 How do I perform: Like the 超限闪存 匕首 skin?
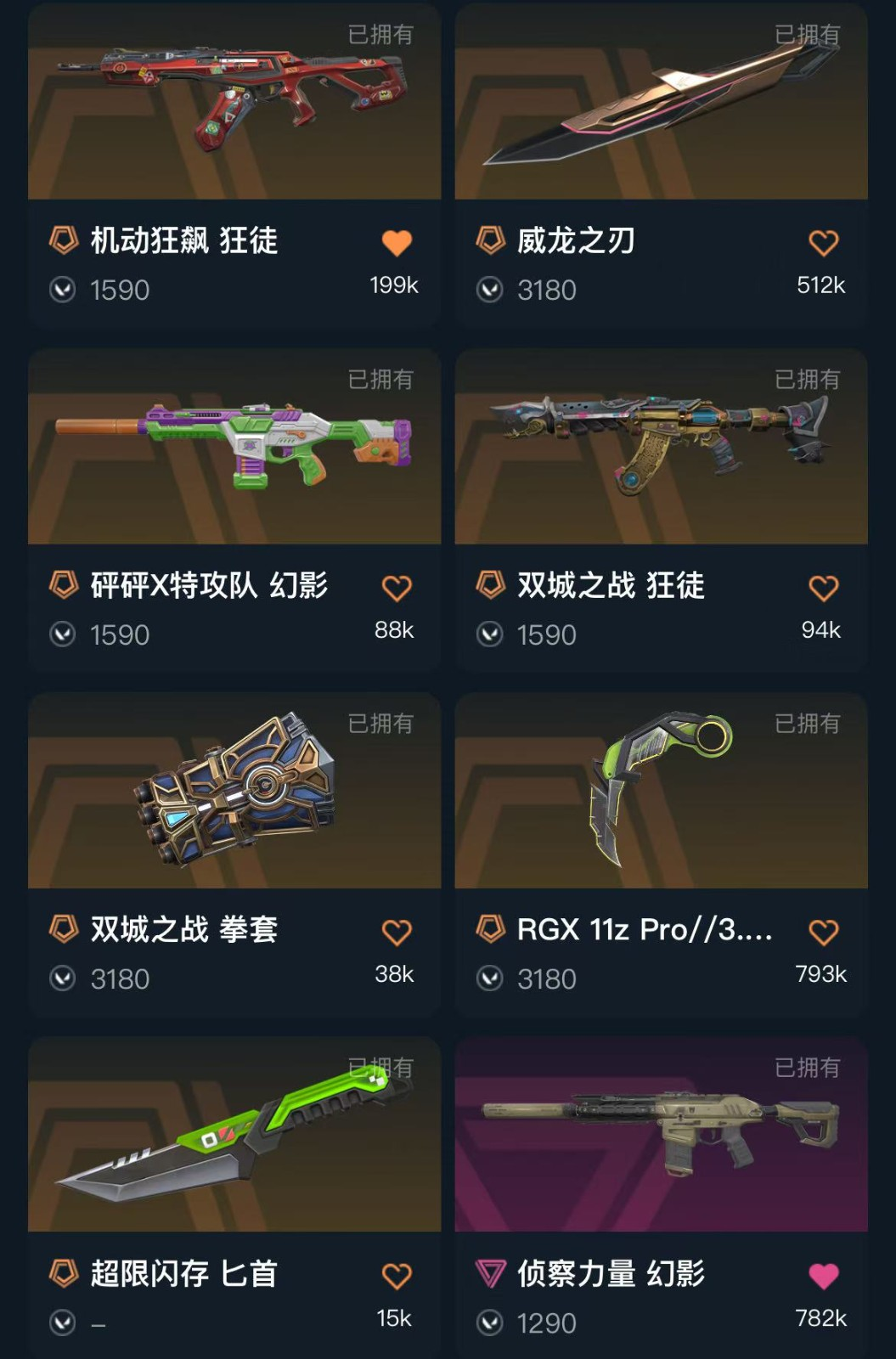coord(396,1276)
